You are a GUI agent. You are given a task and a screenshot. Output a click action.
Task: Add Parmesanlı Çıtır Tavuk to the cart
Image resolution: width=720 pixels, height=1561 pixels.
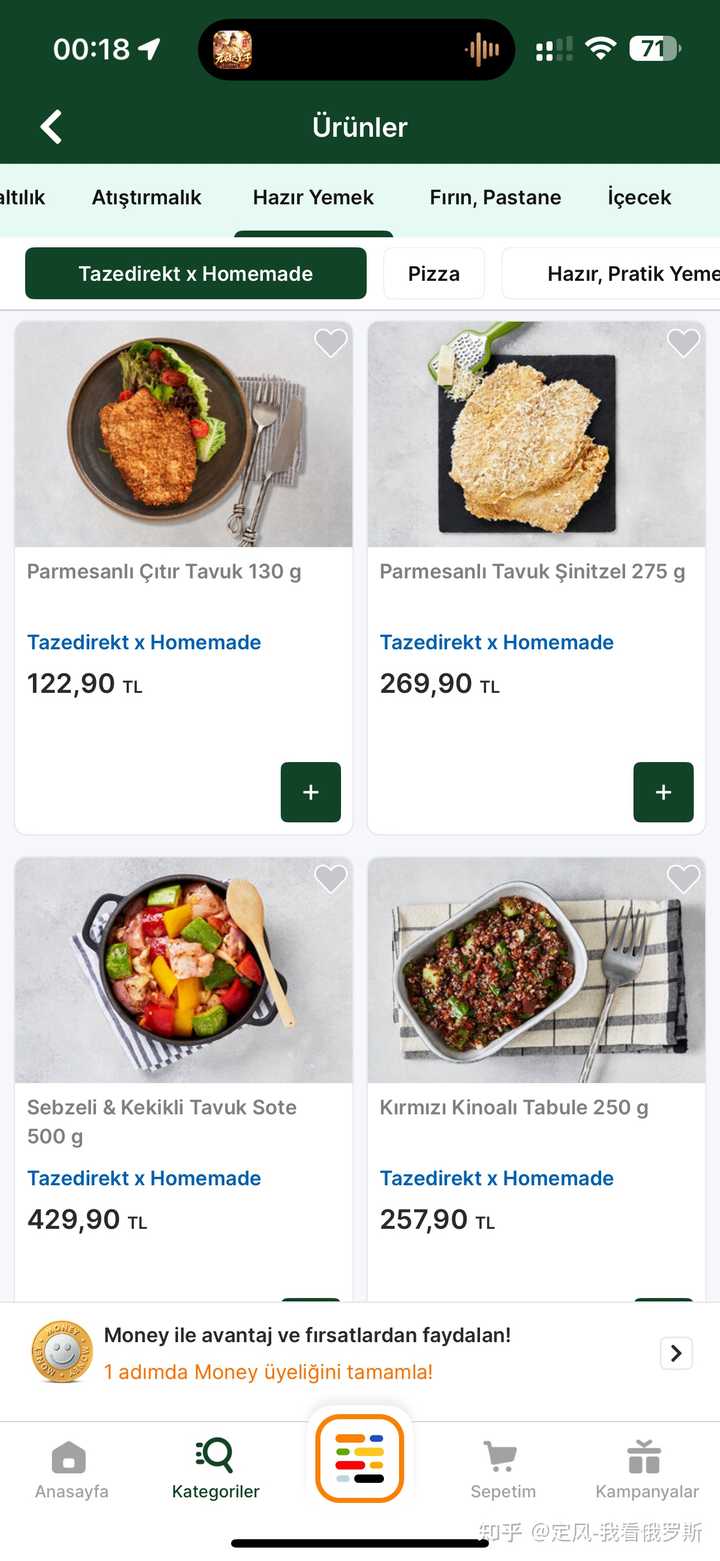(311, 792)
